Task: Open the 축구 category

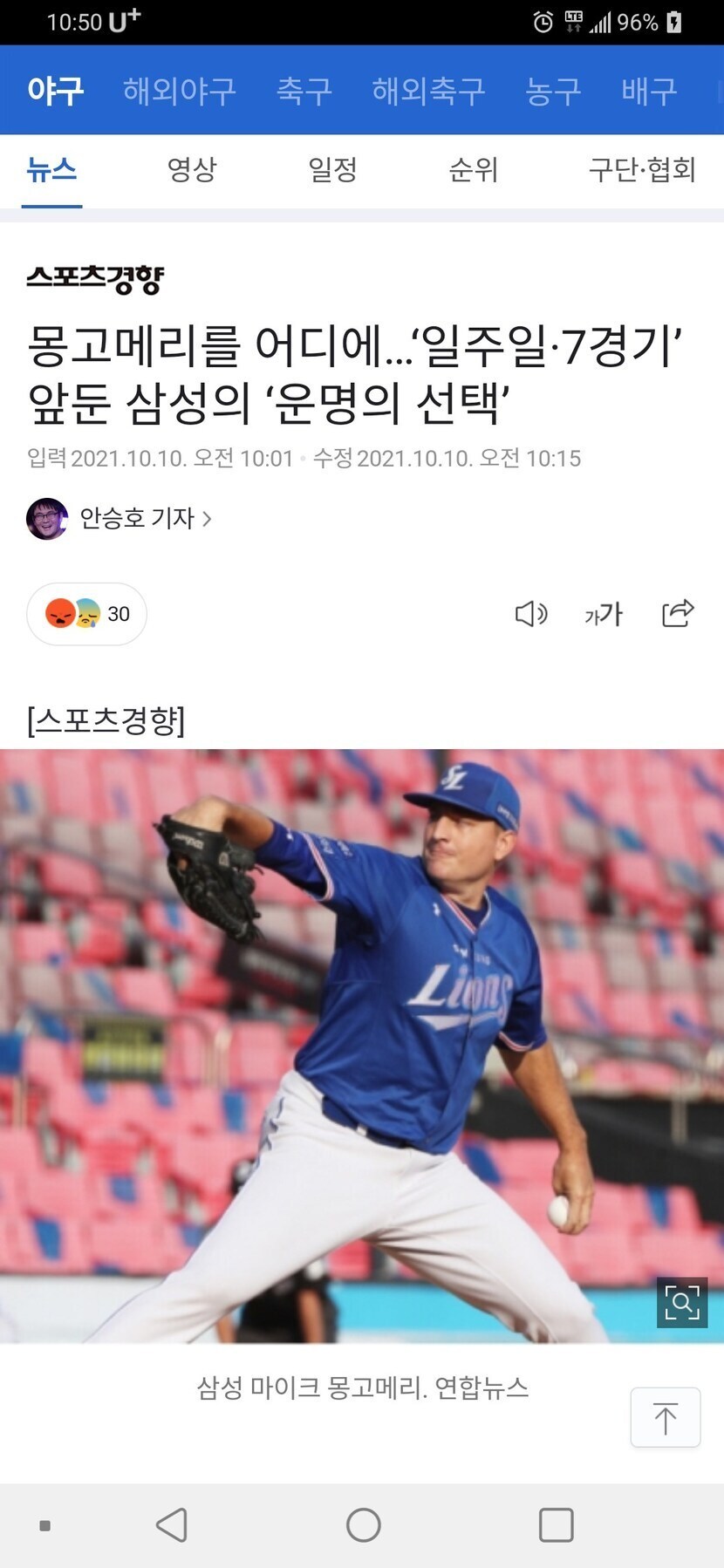Action: (304, 91)
